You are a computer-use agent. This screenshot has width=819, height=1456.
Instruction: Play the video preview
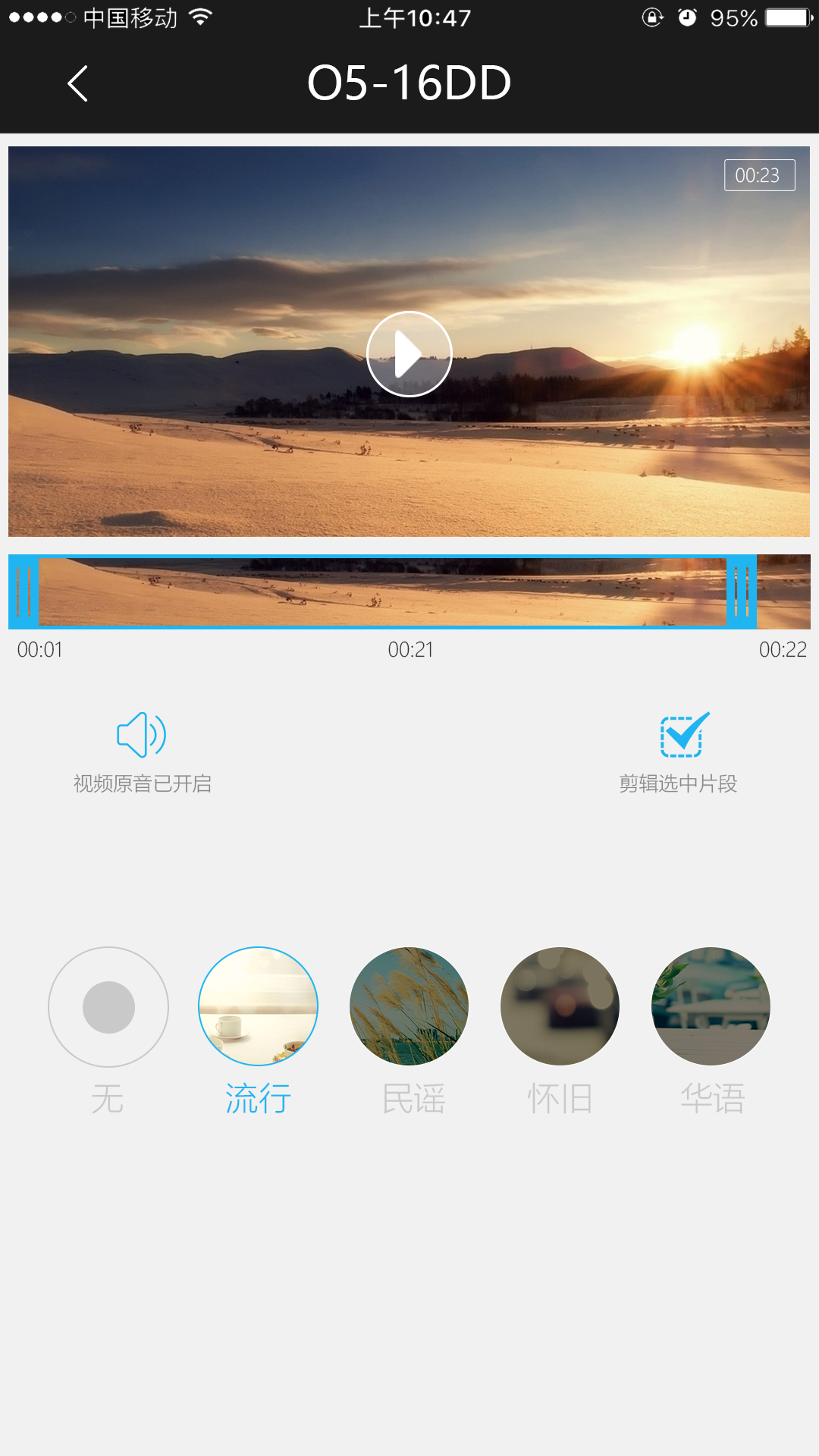coord(409,354)
